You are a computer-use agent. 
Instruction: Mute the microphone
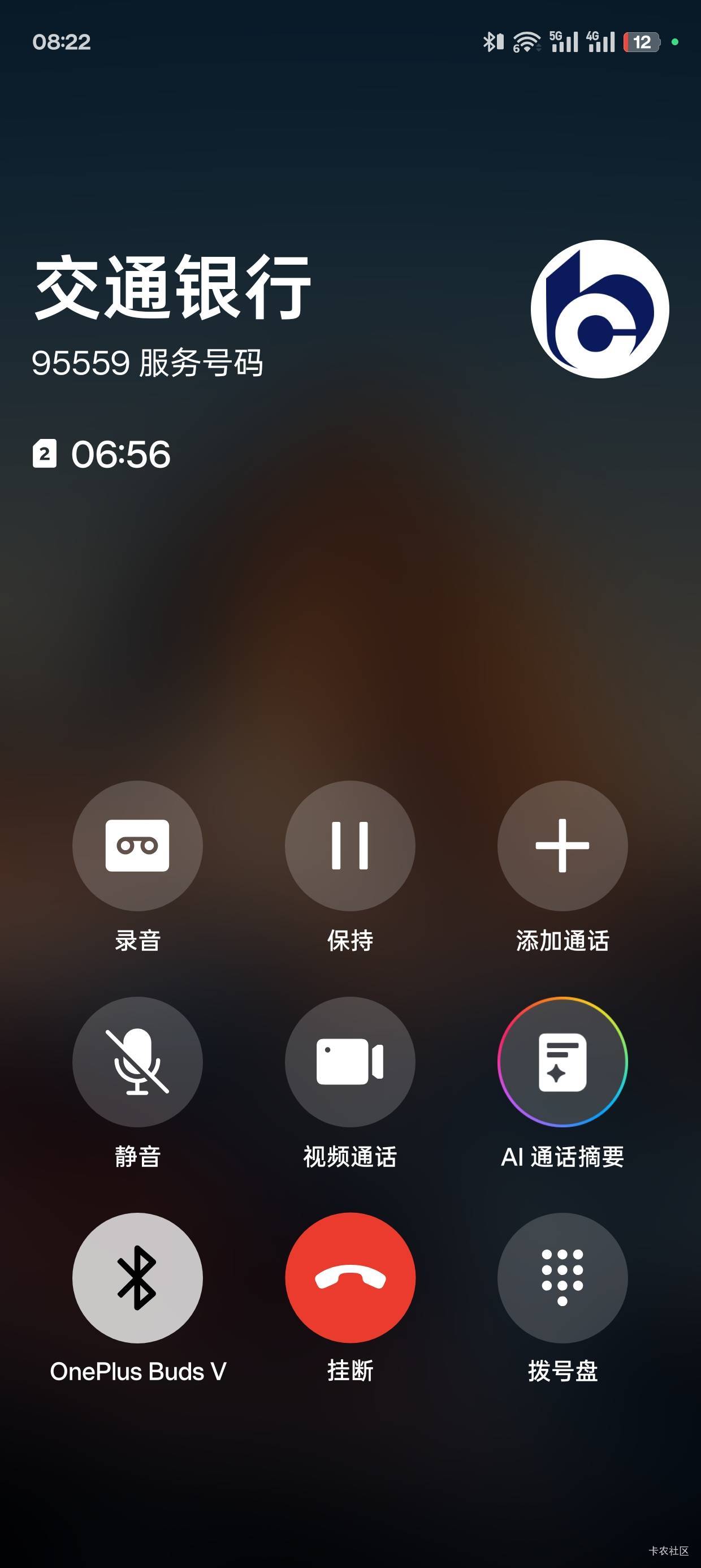(x=137, y=1062)
